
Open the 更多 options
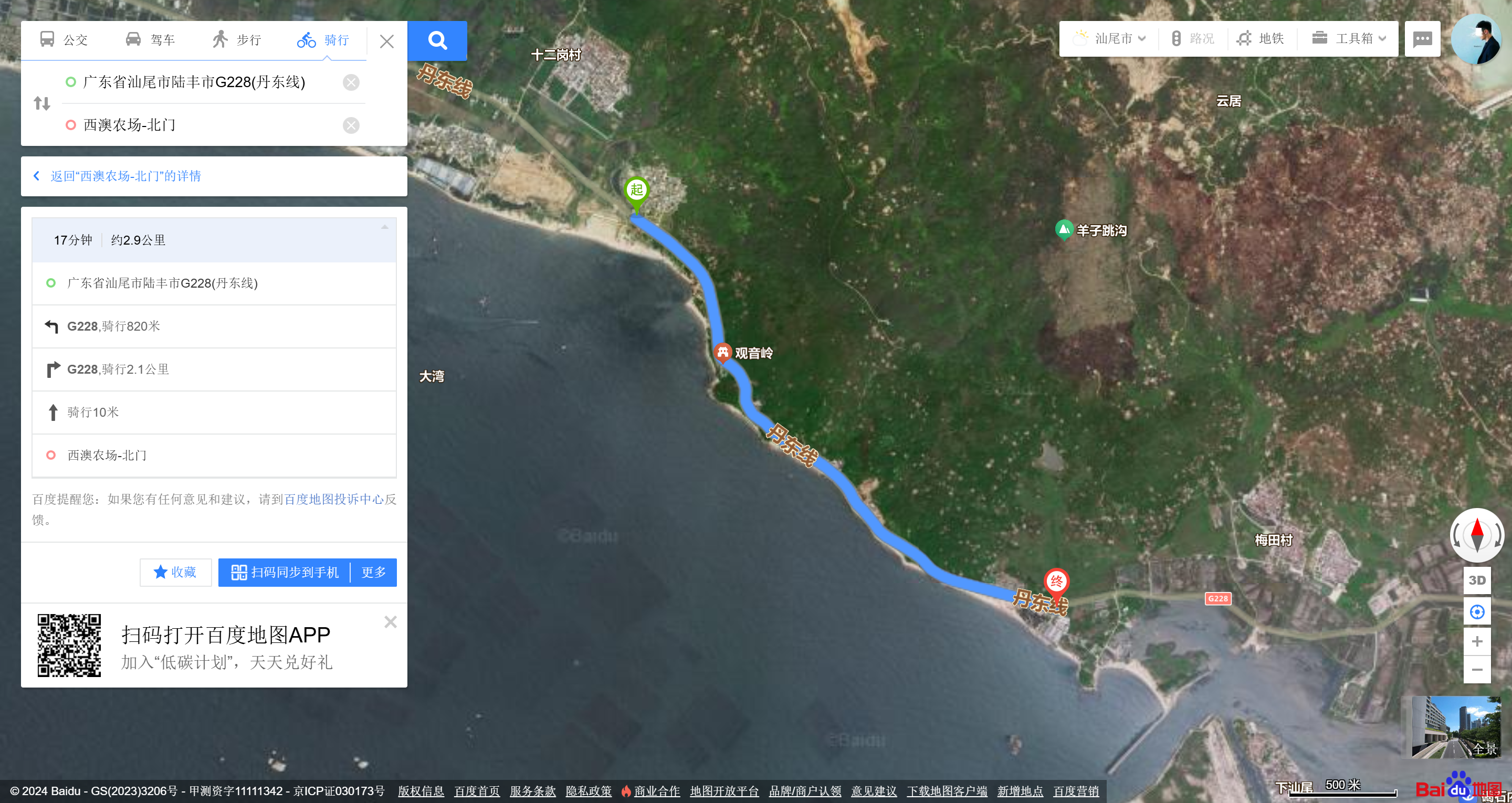coord(373,572)
